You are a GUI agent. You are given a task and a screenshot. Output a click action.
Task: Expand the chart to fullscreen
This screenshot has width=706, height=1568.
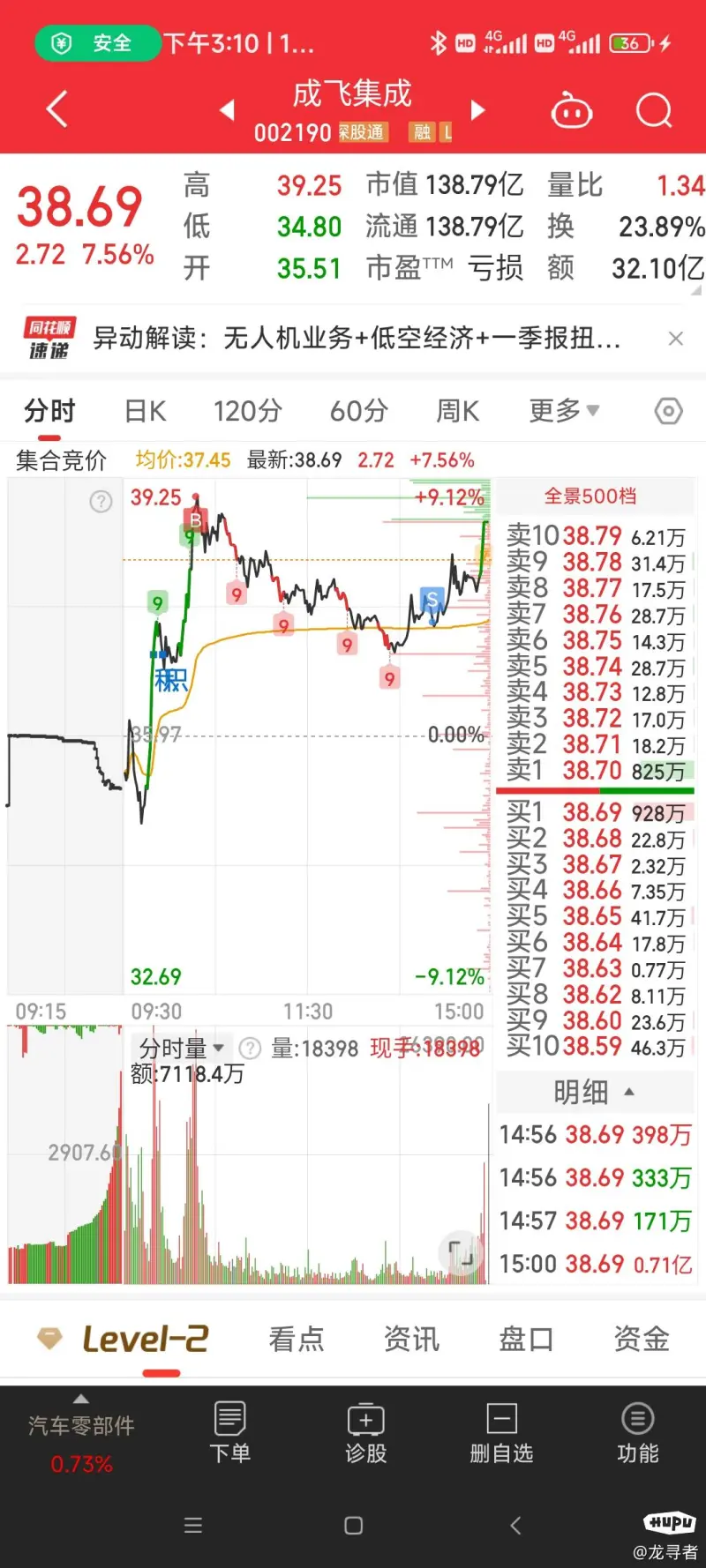pyautogui.click(x=461, y=1251)
